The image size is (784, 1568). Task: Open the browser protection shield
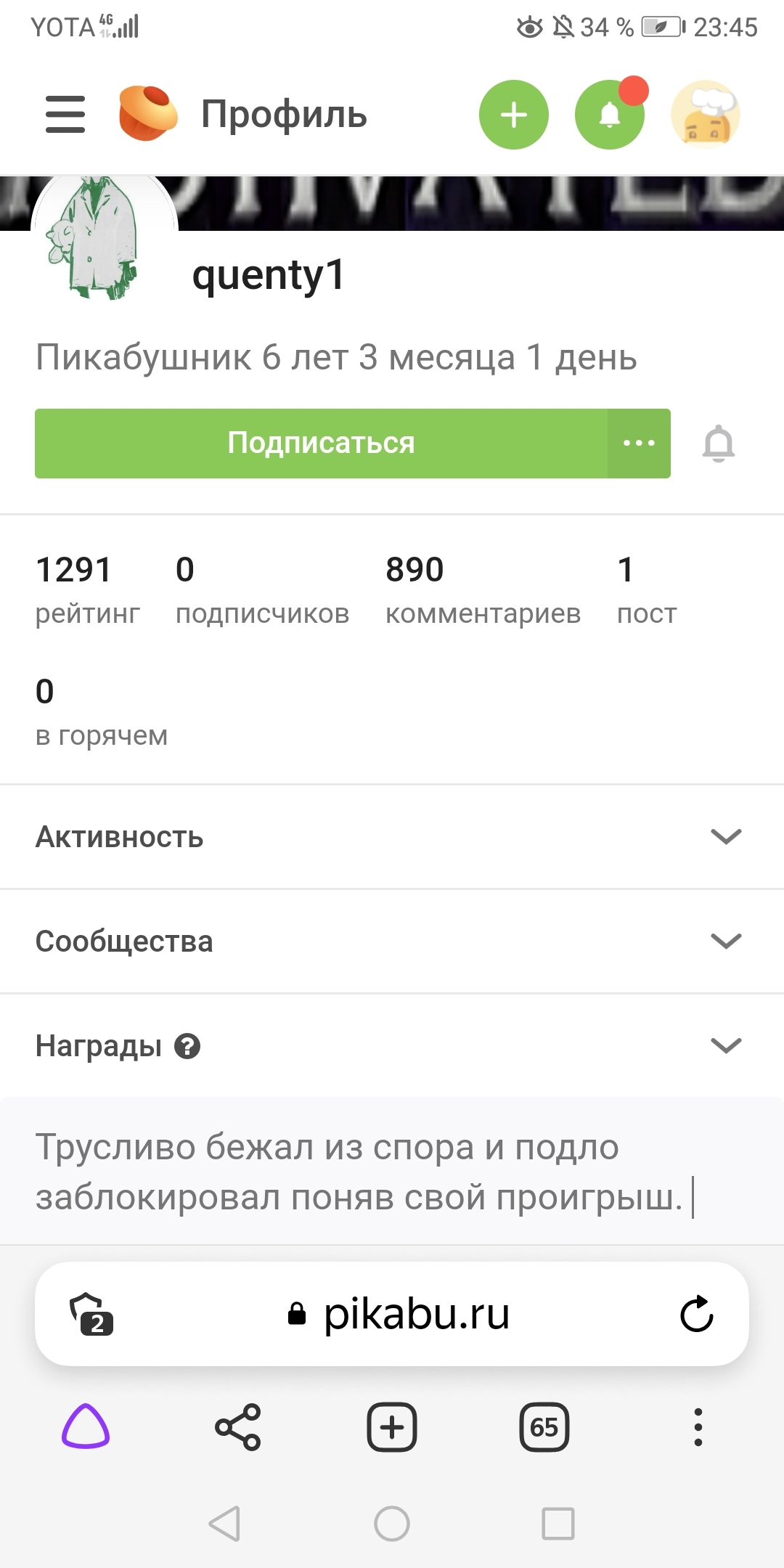tap(91, 1314)
